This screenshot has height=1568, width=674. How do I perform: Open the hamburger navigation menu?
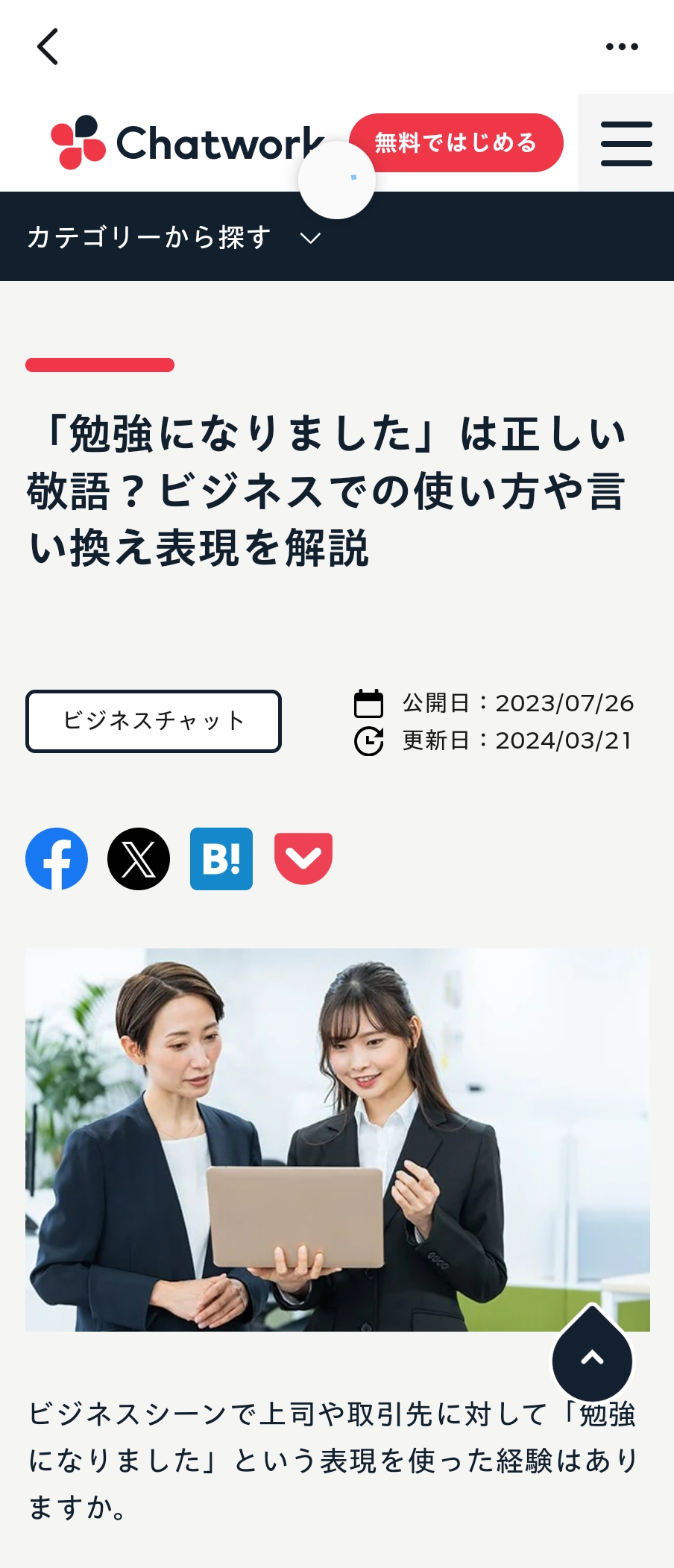pyautogui.click(x=626, y=143)
